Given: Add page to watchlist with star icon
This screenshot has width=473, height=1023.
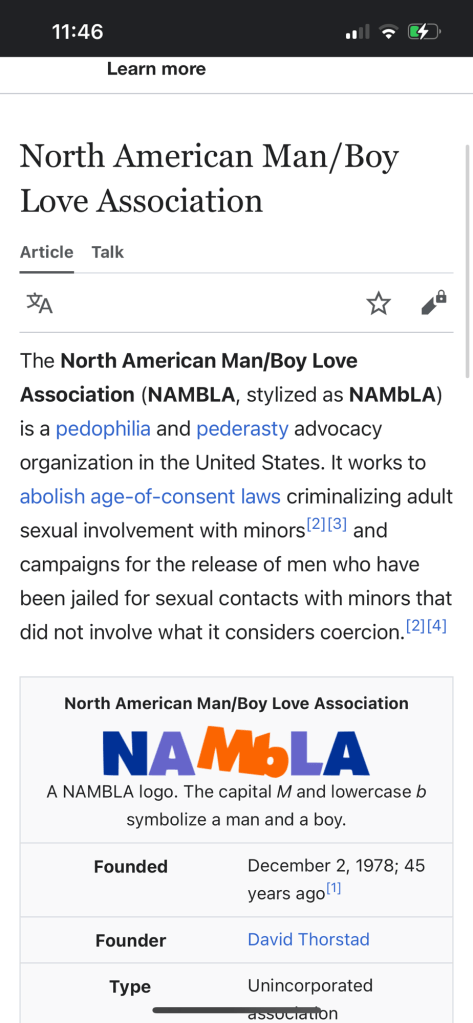Looking at the screenshot, I should pos(378,303).
